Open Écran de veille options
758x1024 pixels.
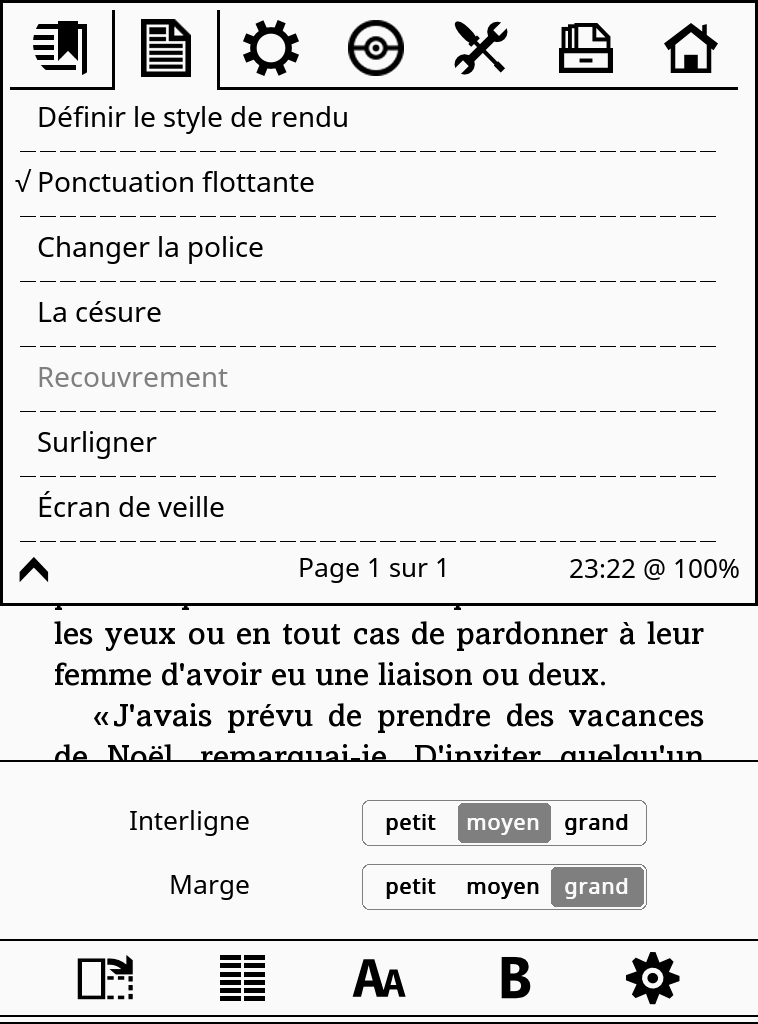click(131, 507)
